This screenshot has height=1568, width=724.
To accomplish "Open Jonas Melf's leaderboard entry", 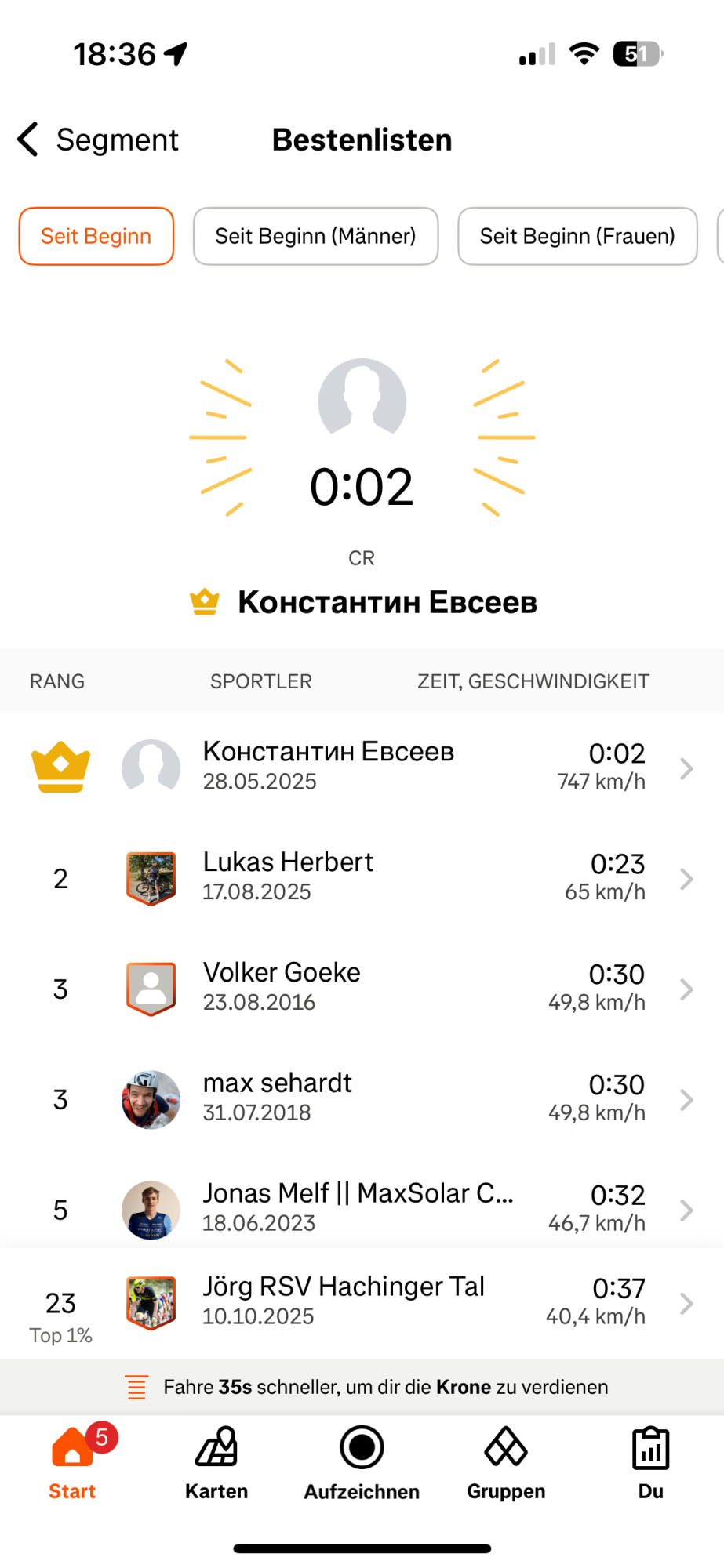I will pos(362,1210).
